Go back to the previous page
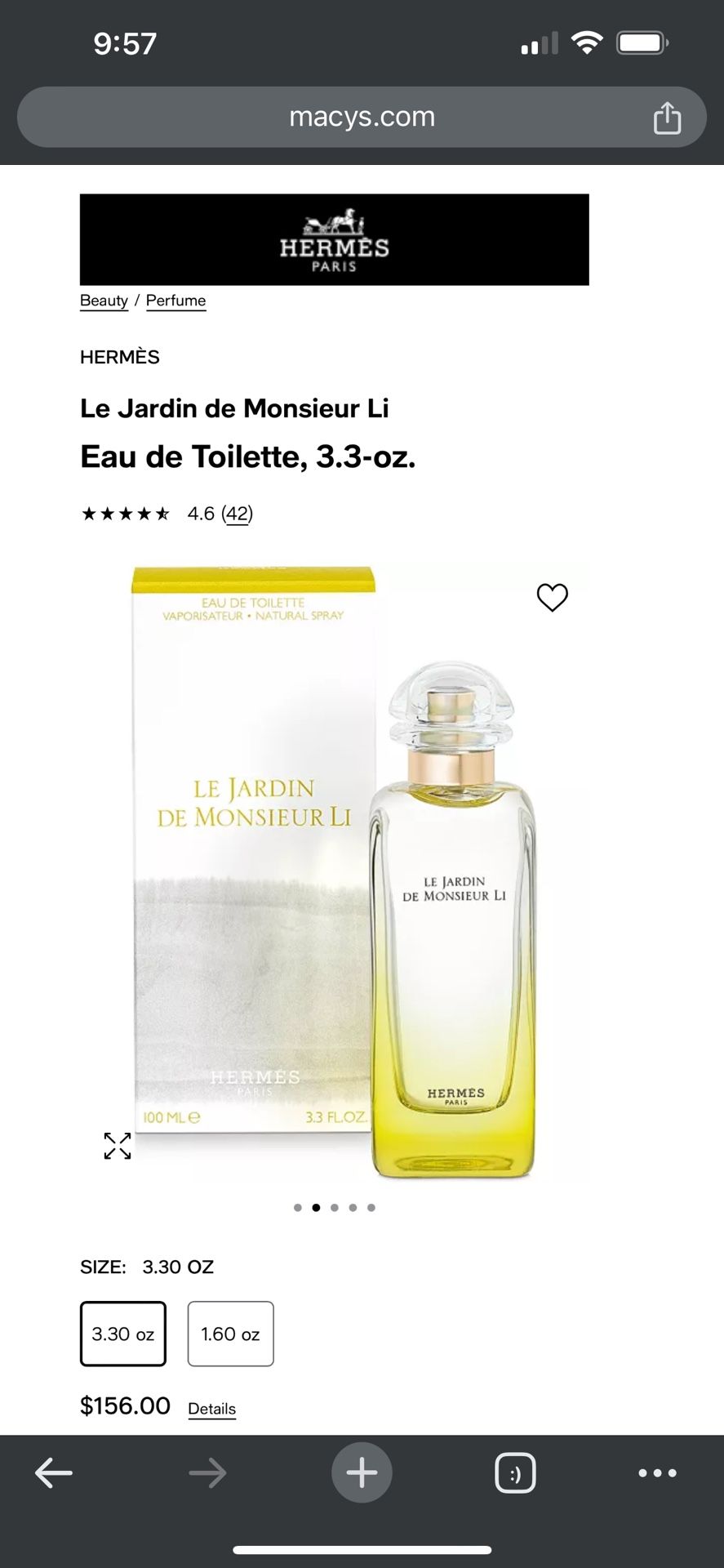 (54, 1473)
